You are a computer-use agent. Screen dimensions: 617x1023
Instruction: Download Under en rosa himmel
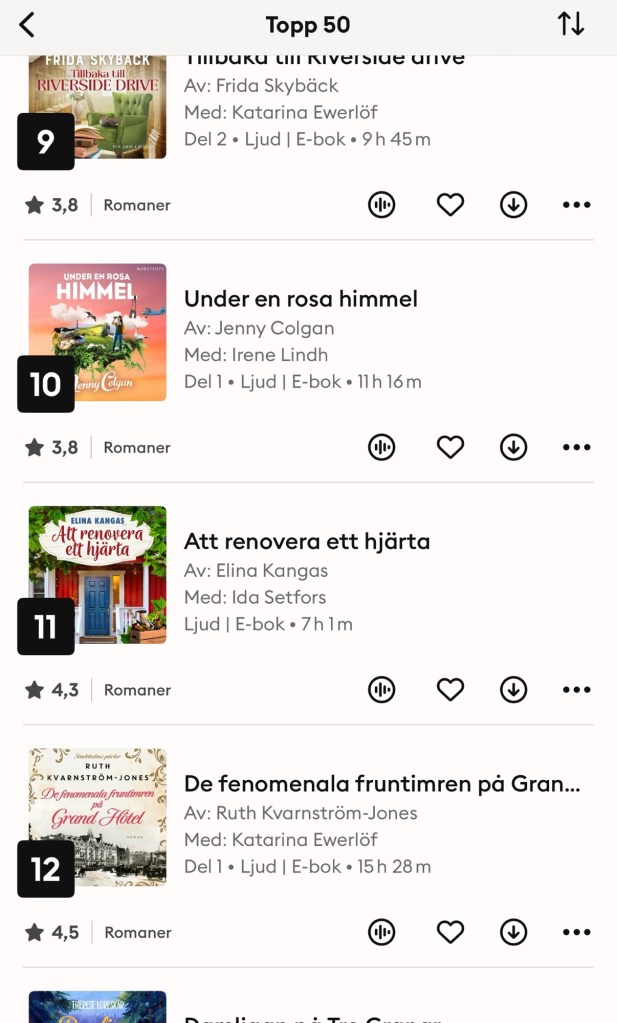click(513, 447)
